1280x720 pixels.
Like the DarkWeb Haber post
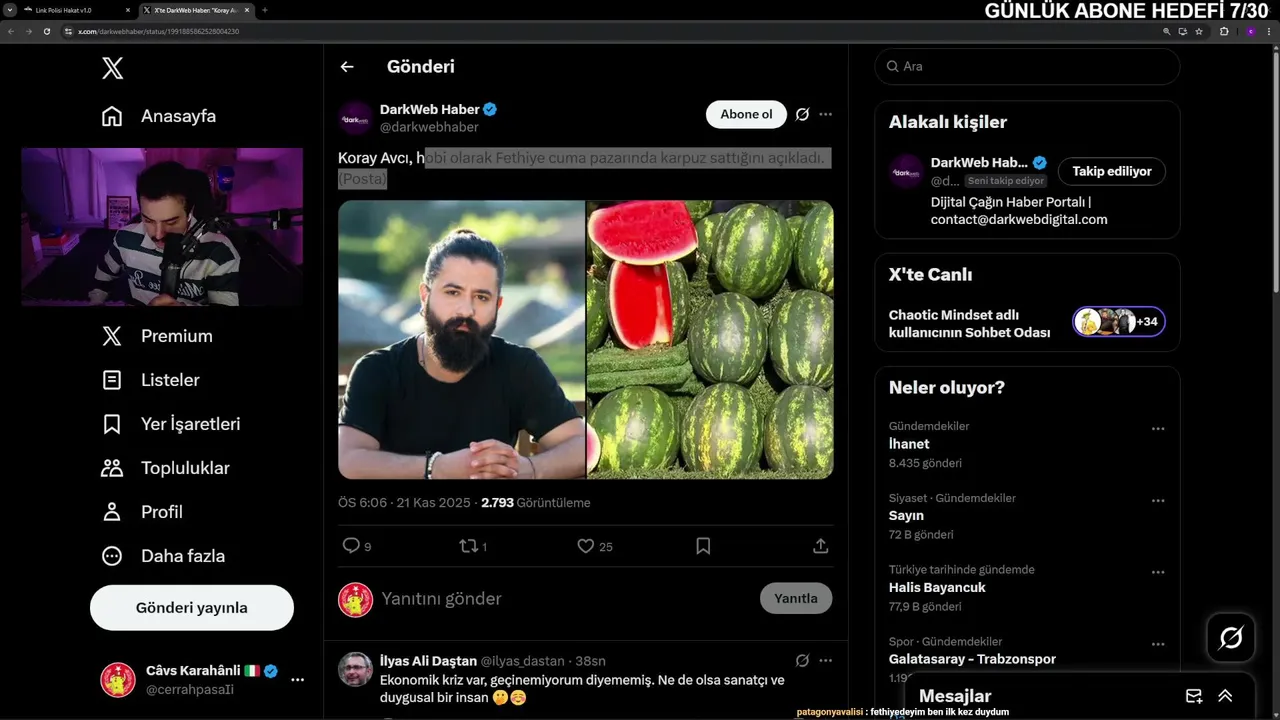click(586, 546)
